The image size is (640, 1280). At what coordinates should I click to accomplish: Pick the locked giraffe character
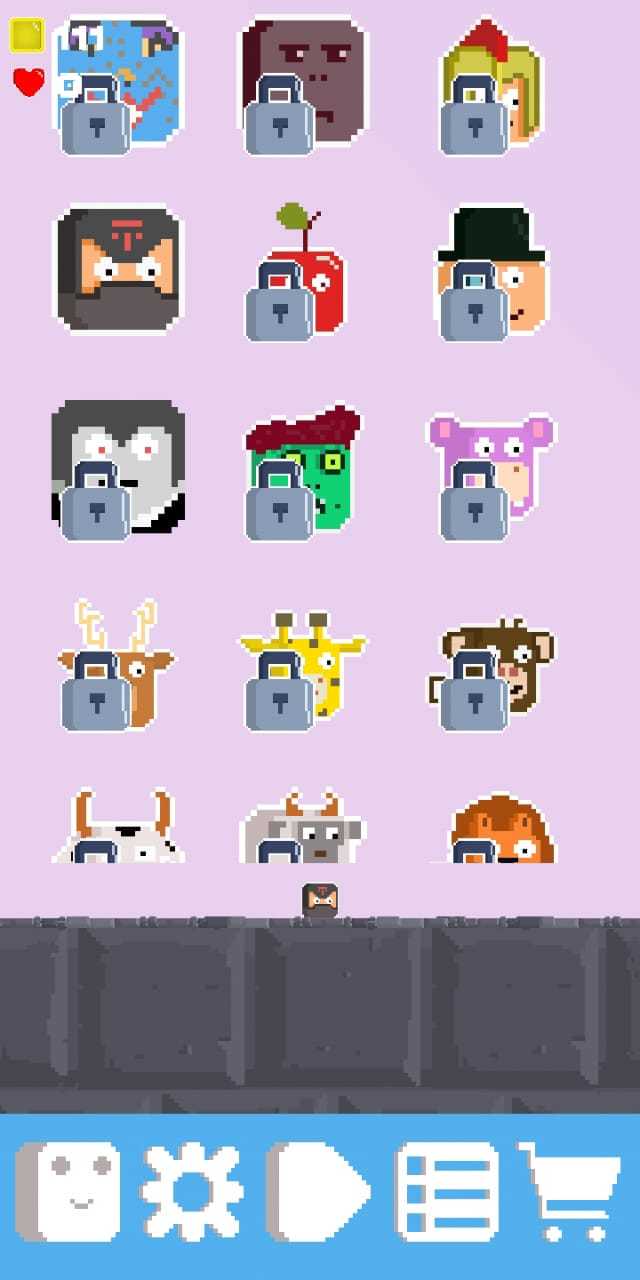point(300,667)
